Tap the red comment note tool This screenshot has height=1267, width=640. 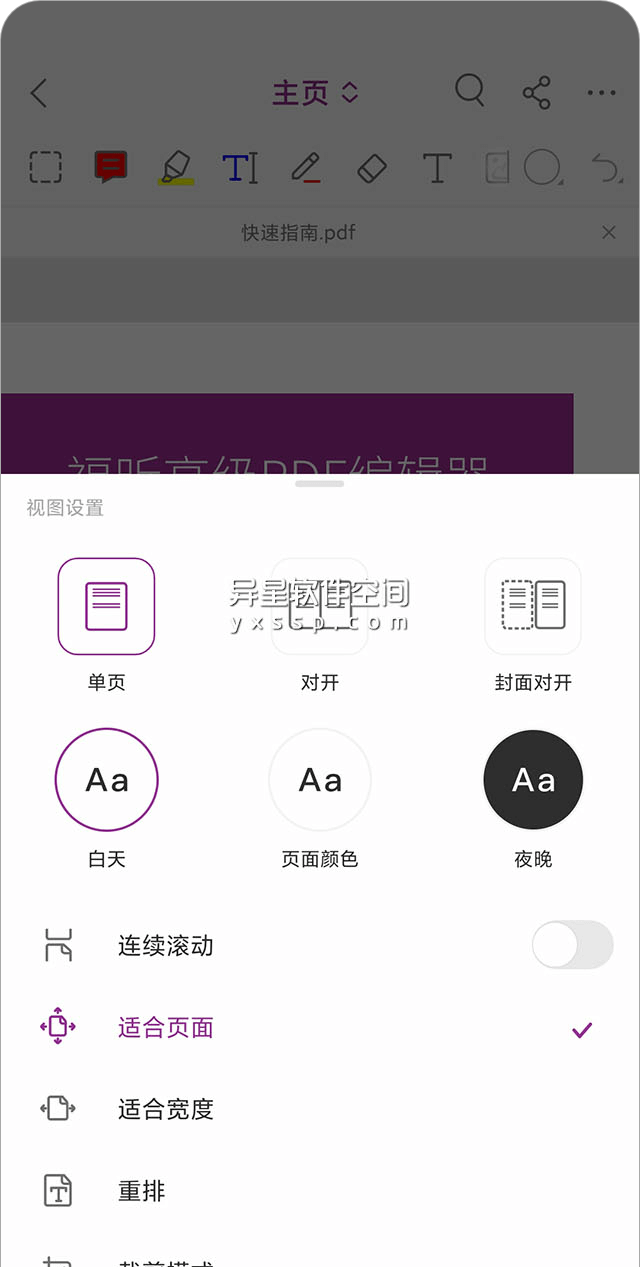coord(110,167)
